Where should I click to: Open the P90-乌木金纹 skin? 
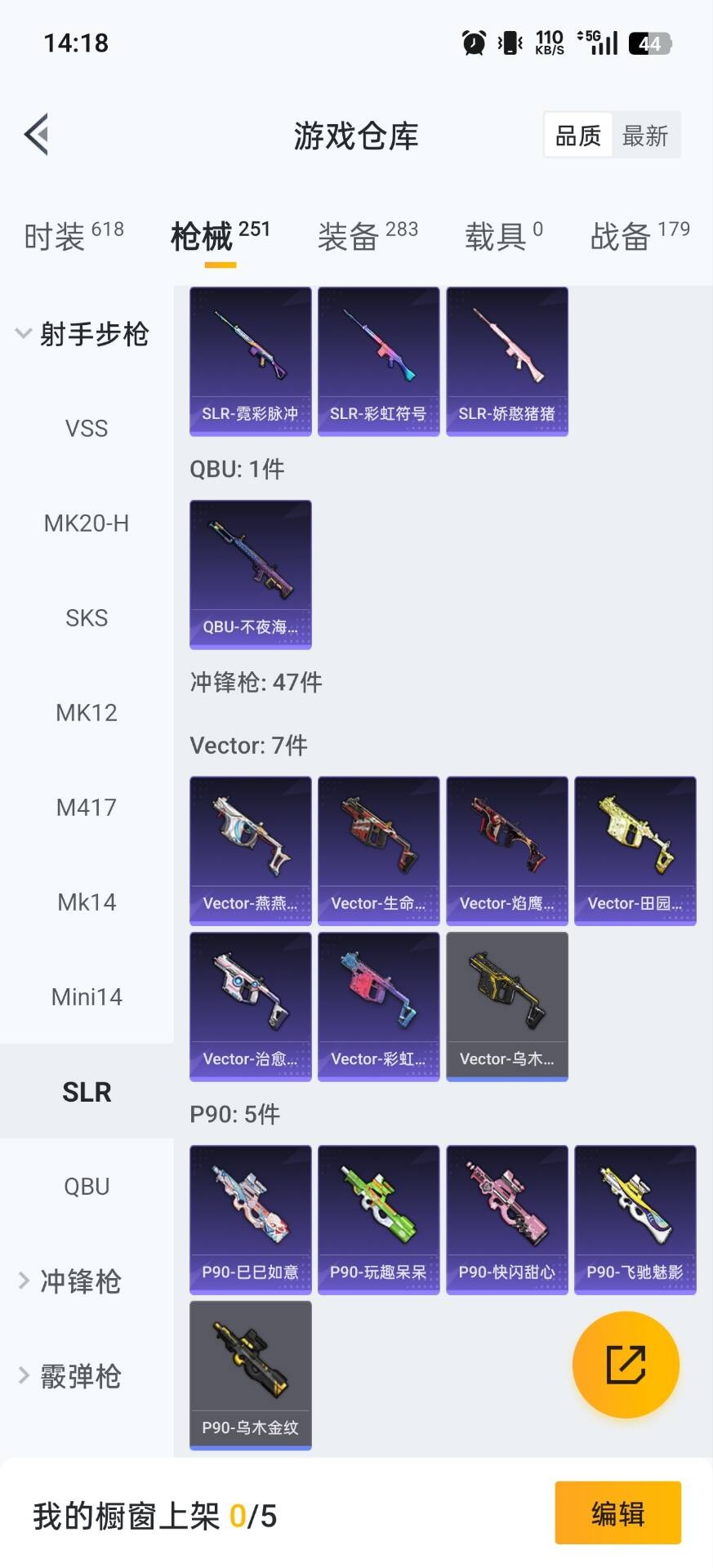(x=250, y=1374)
